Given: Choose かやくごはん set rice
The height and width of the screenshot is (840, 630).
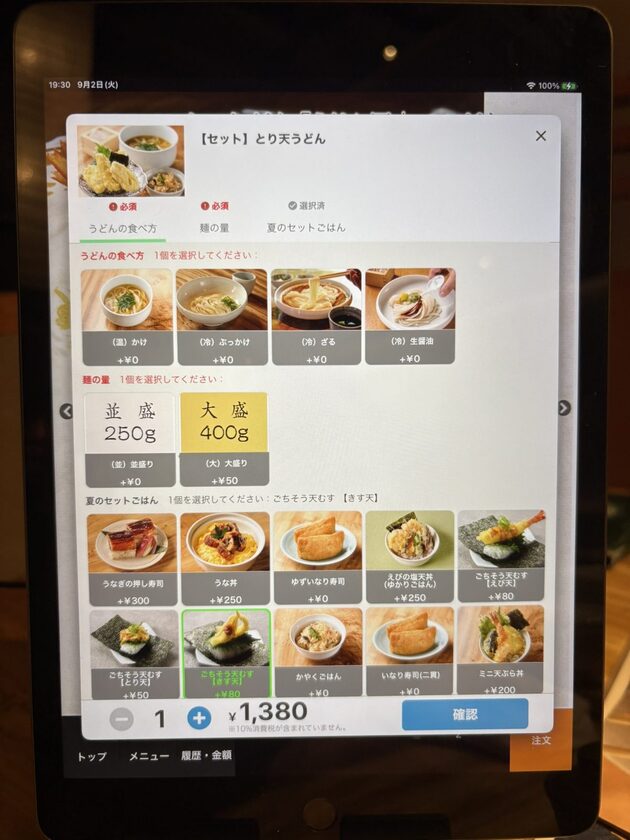Looking at the screenshot, I should click(x=317, y=650).
